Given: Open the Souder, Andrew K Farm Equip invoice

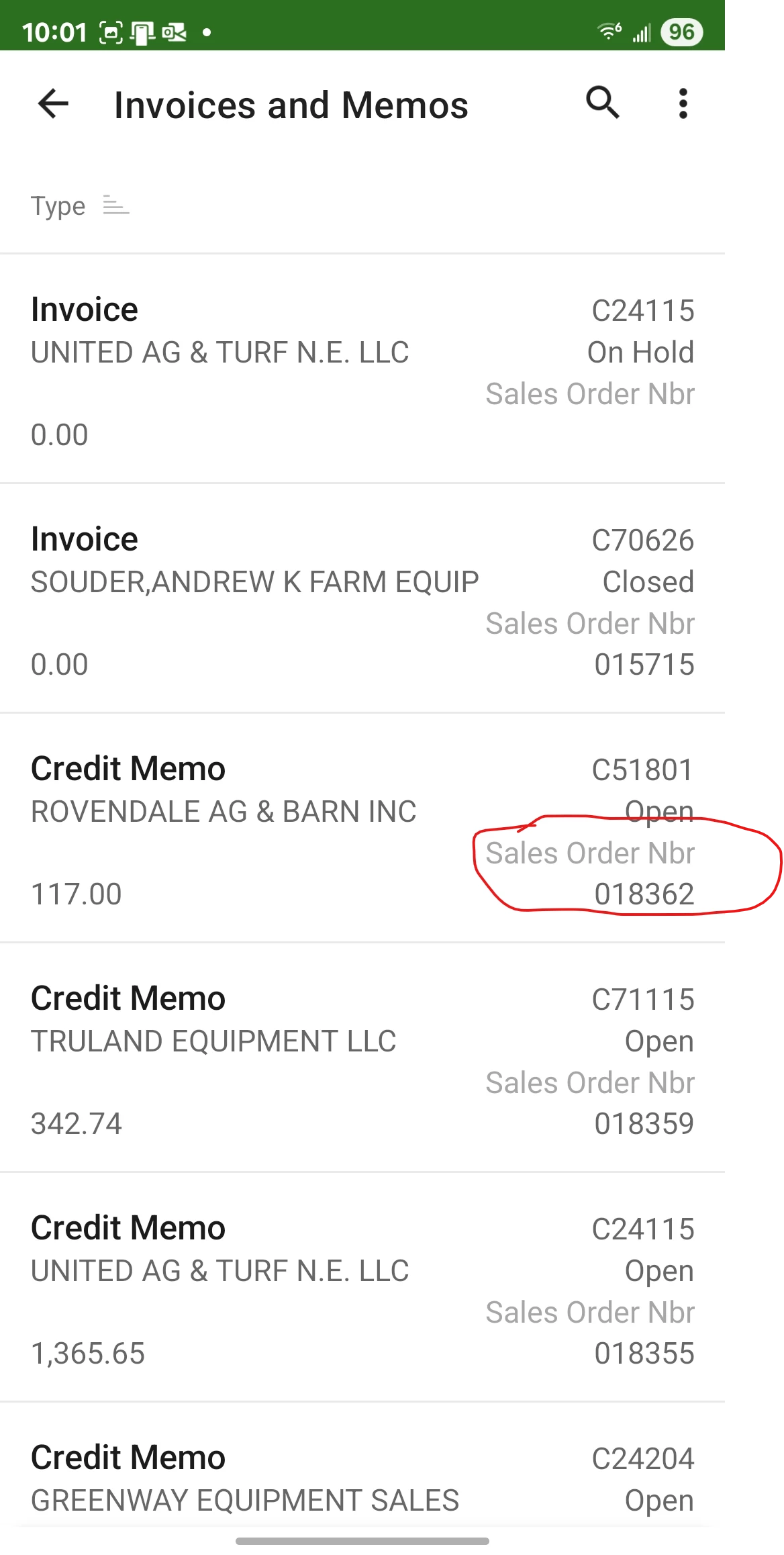Looking at the screenshot, I should (362, 599).
